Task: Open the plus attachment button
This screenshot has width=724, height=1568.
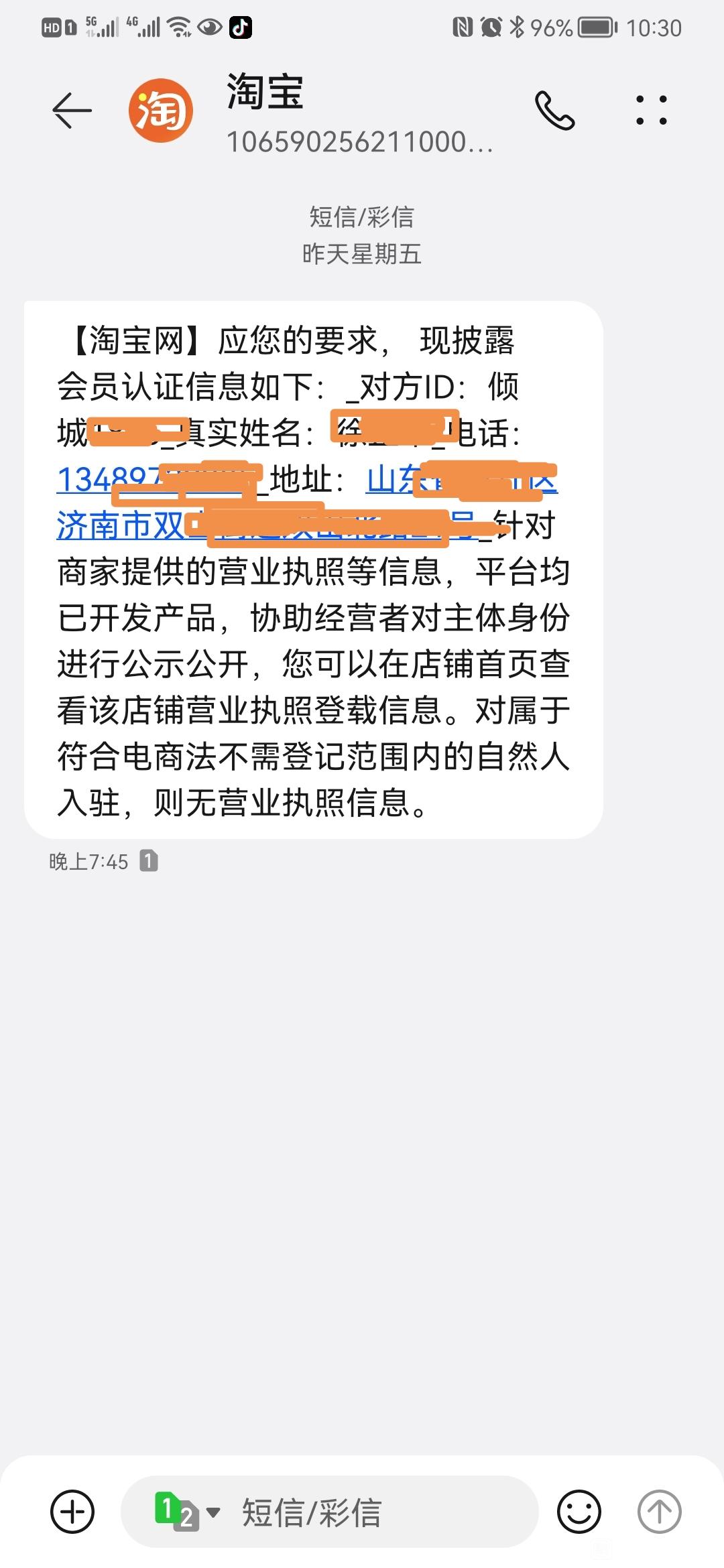Action: (x=72, y=1512)
